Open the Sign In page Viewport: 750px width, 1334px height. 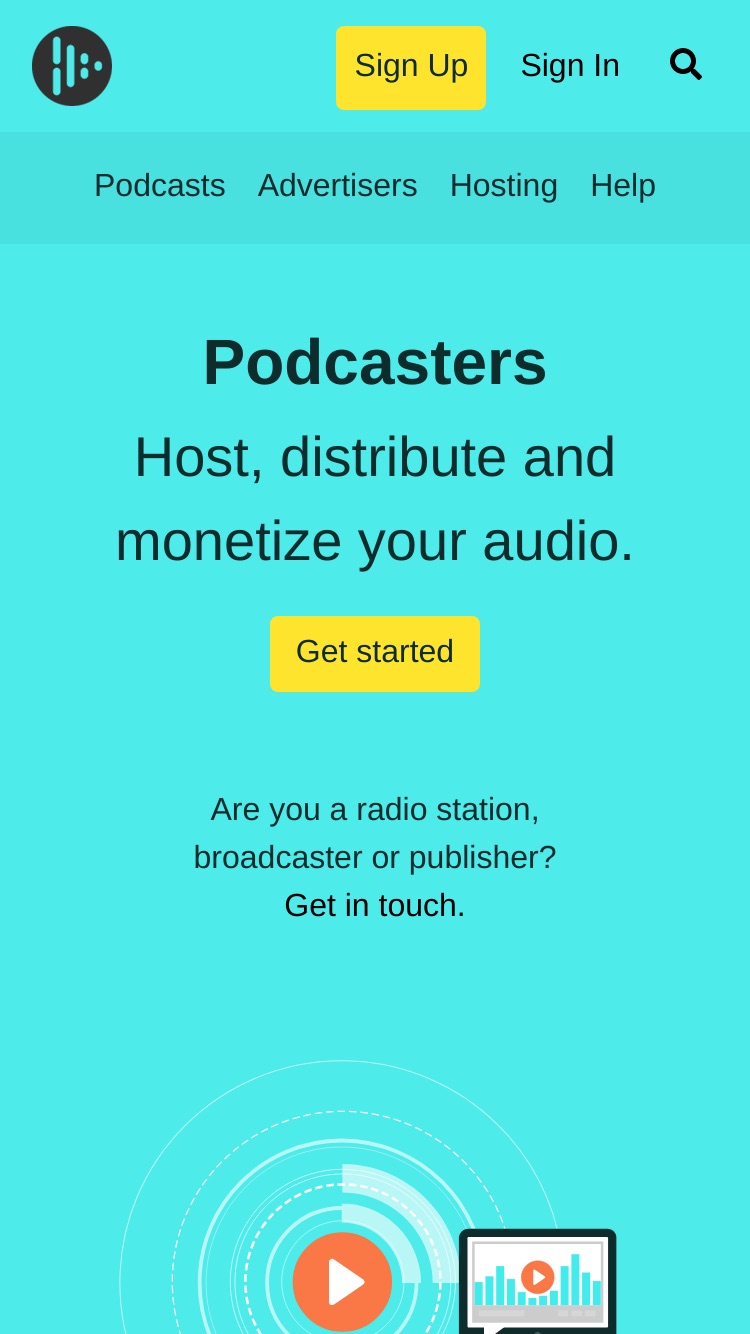[x=570, y=66]
